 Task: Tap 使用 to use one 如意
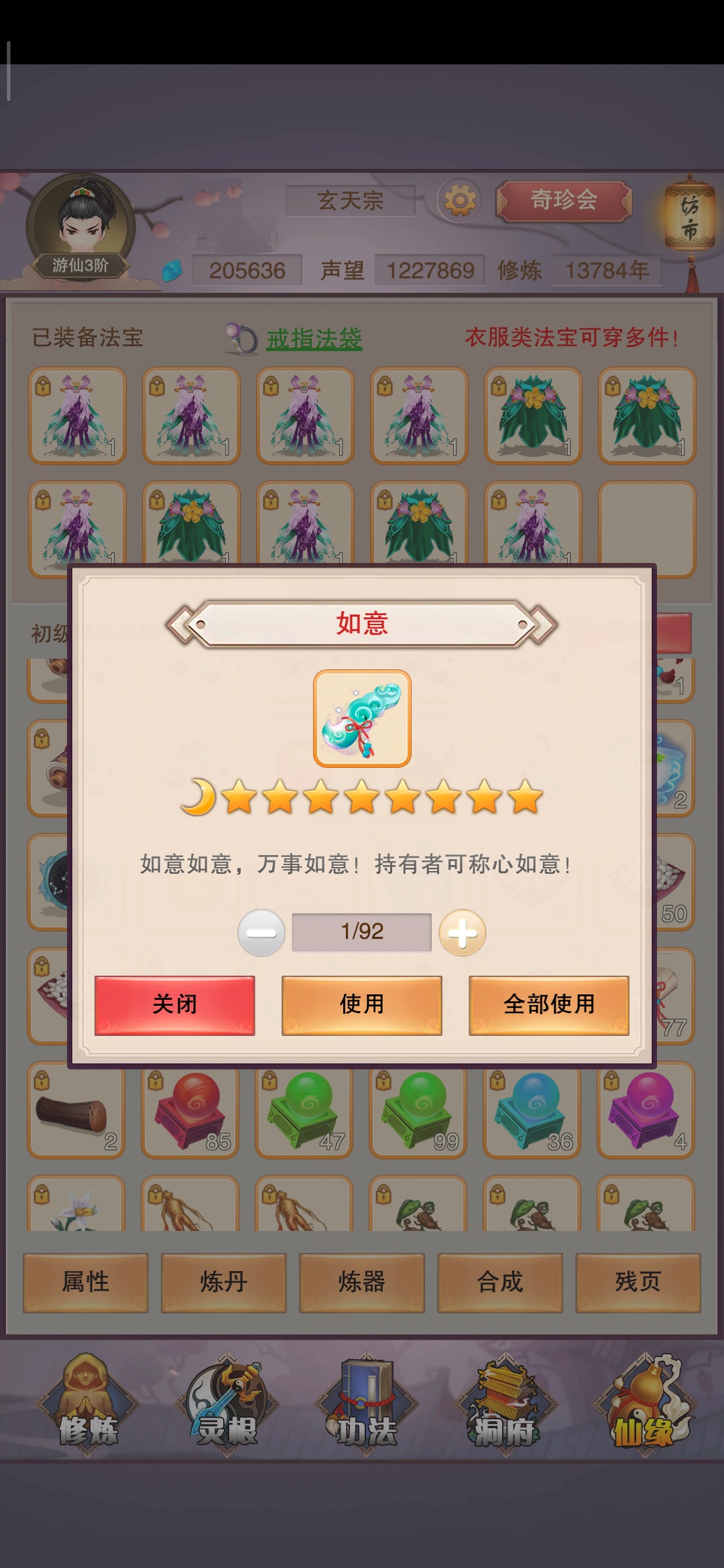(x=361, y=1004)
